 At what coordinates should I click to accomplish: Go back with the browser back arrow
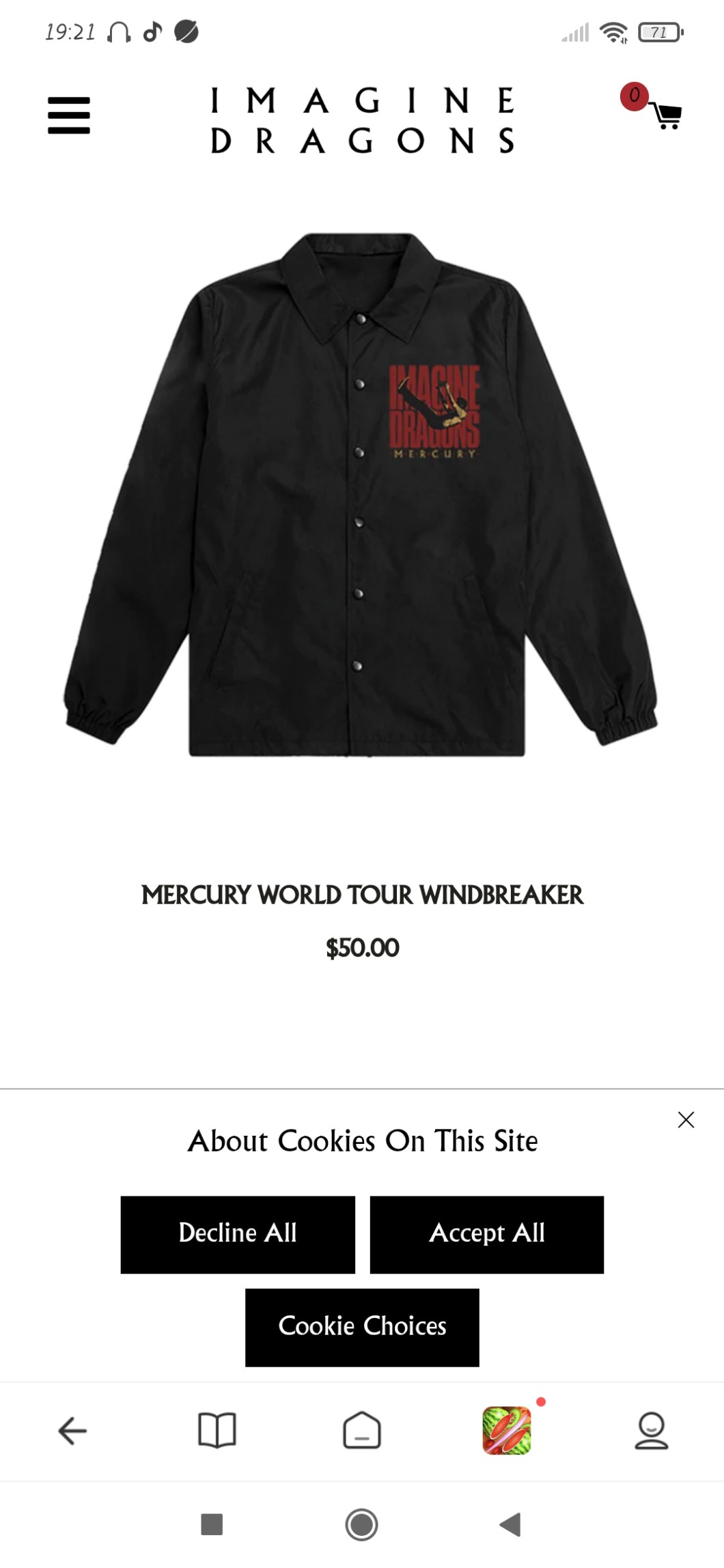pos(72,1430)
